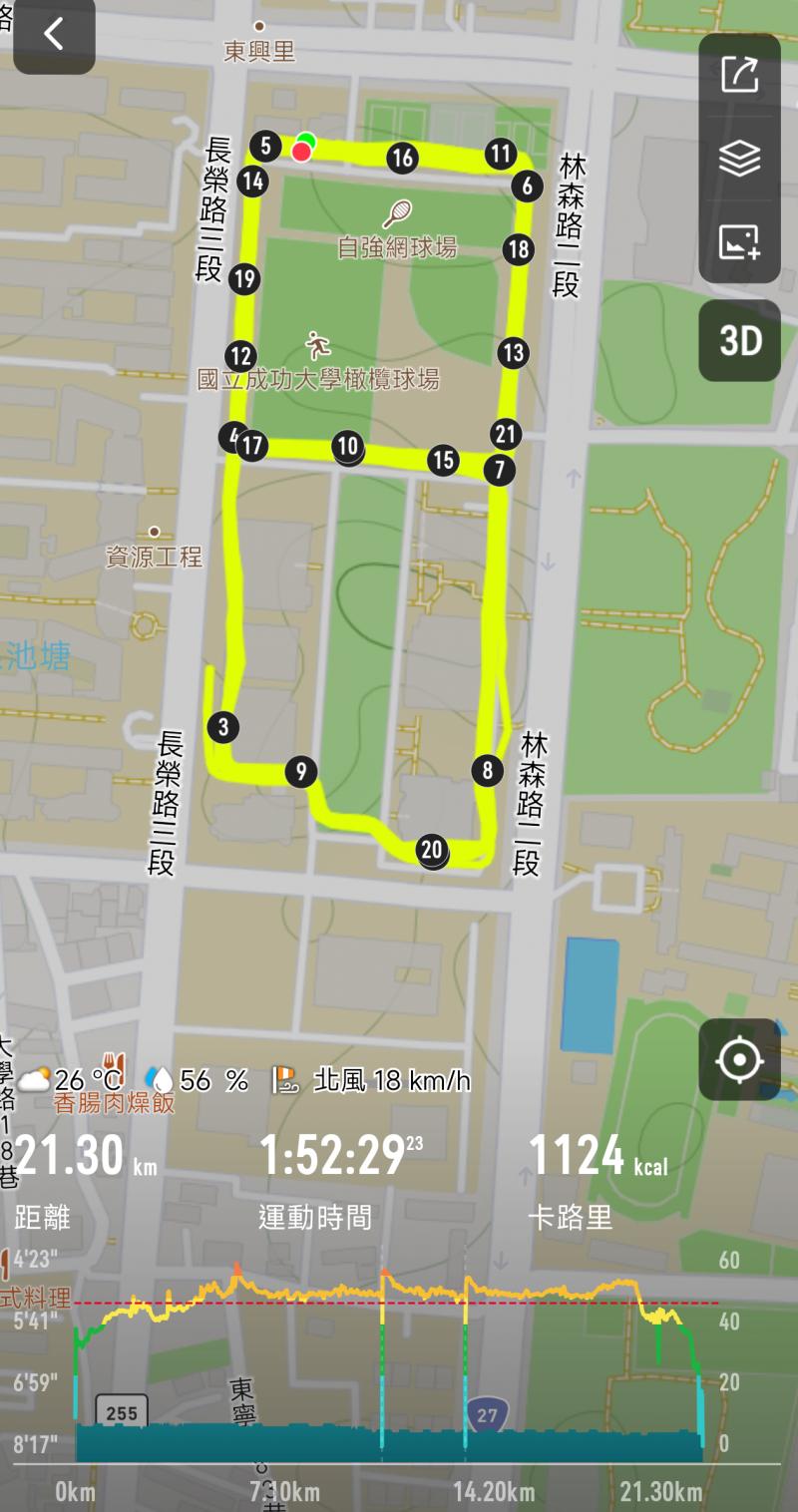Share this running route

point(739,75)
